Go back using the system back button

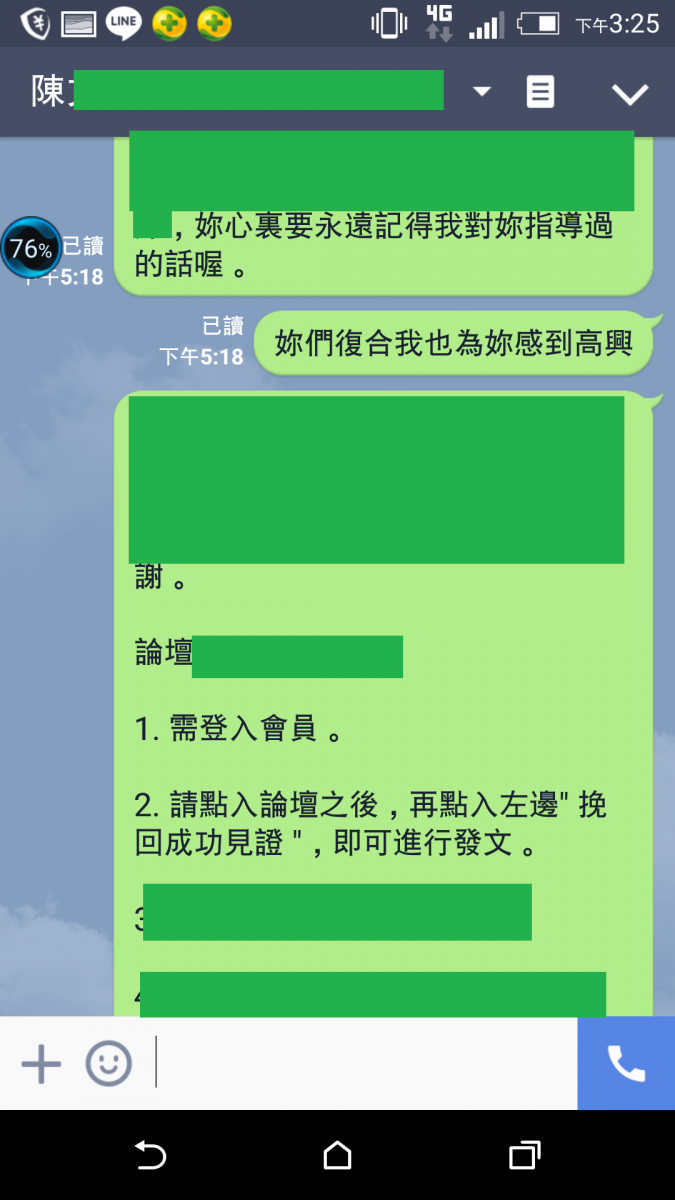point(150,1156)
